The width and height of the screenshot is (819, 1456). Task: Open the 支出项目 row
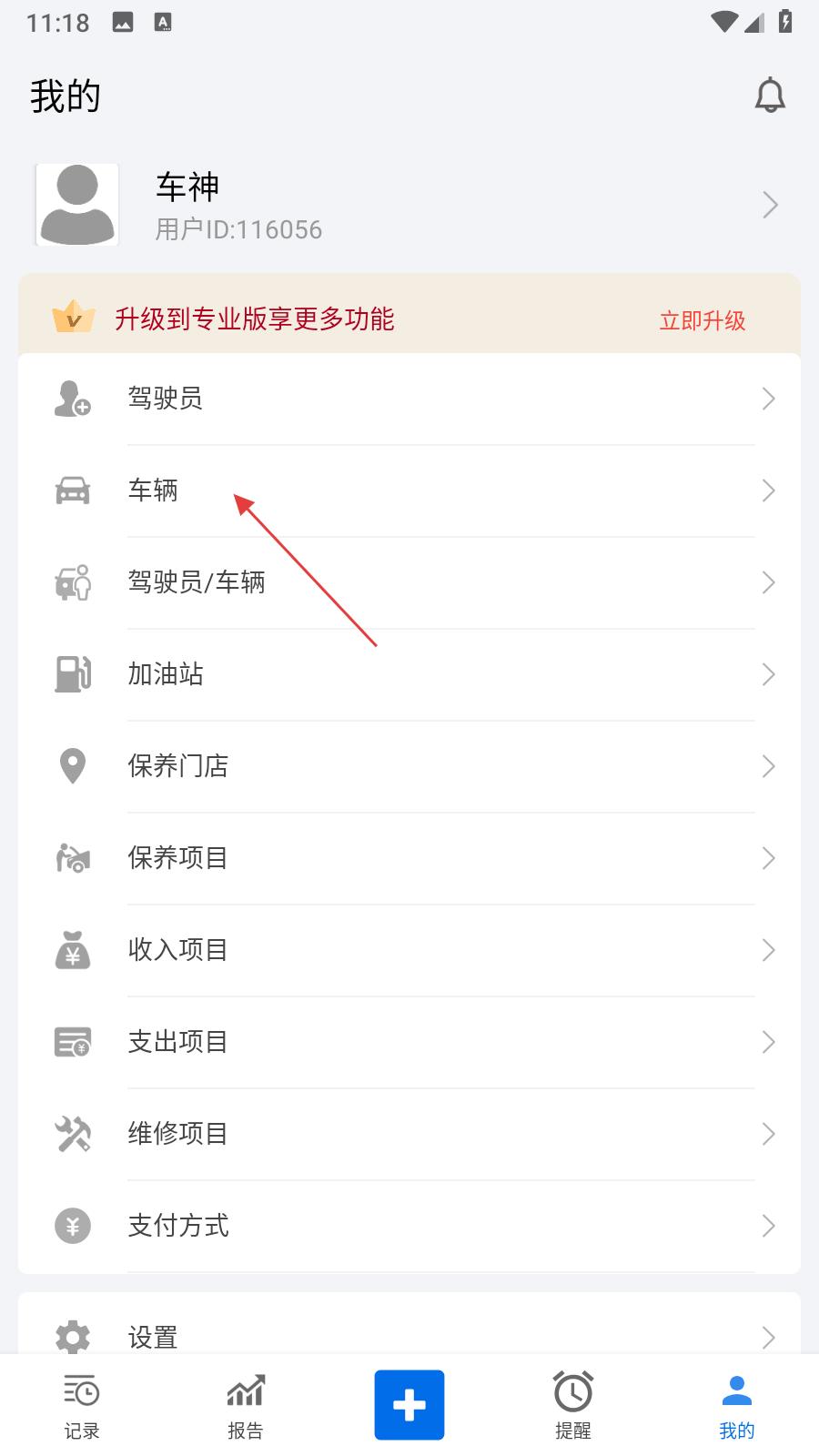[x=409, y=1042]
